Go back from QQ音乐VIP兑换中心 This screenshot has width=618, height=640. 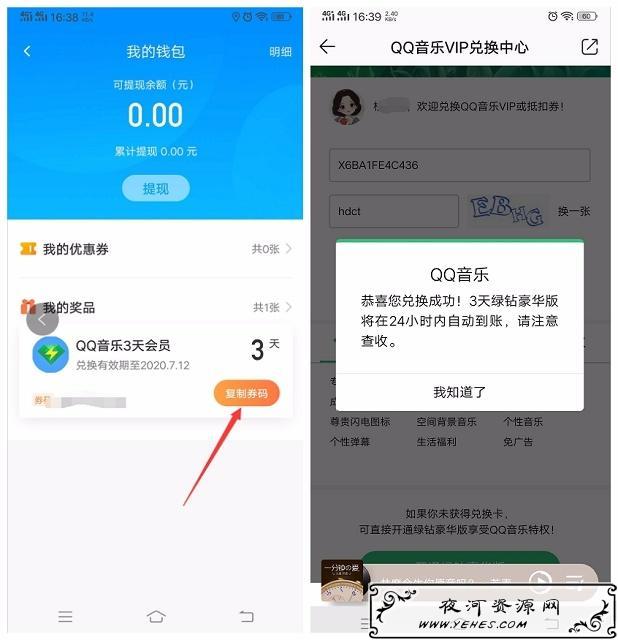[x=327, y=47]
